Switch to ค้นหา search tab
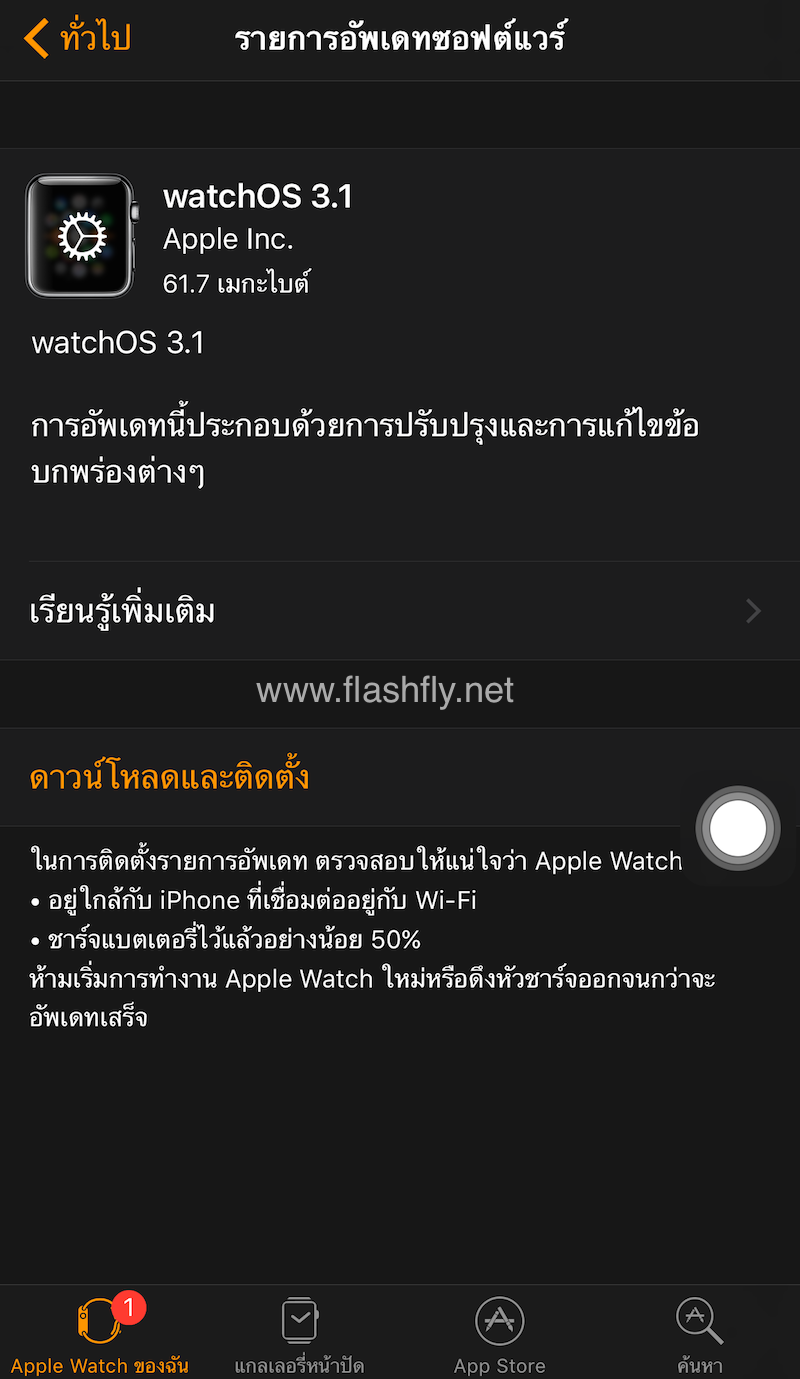800x1379 pixels. coord(699,1334)
